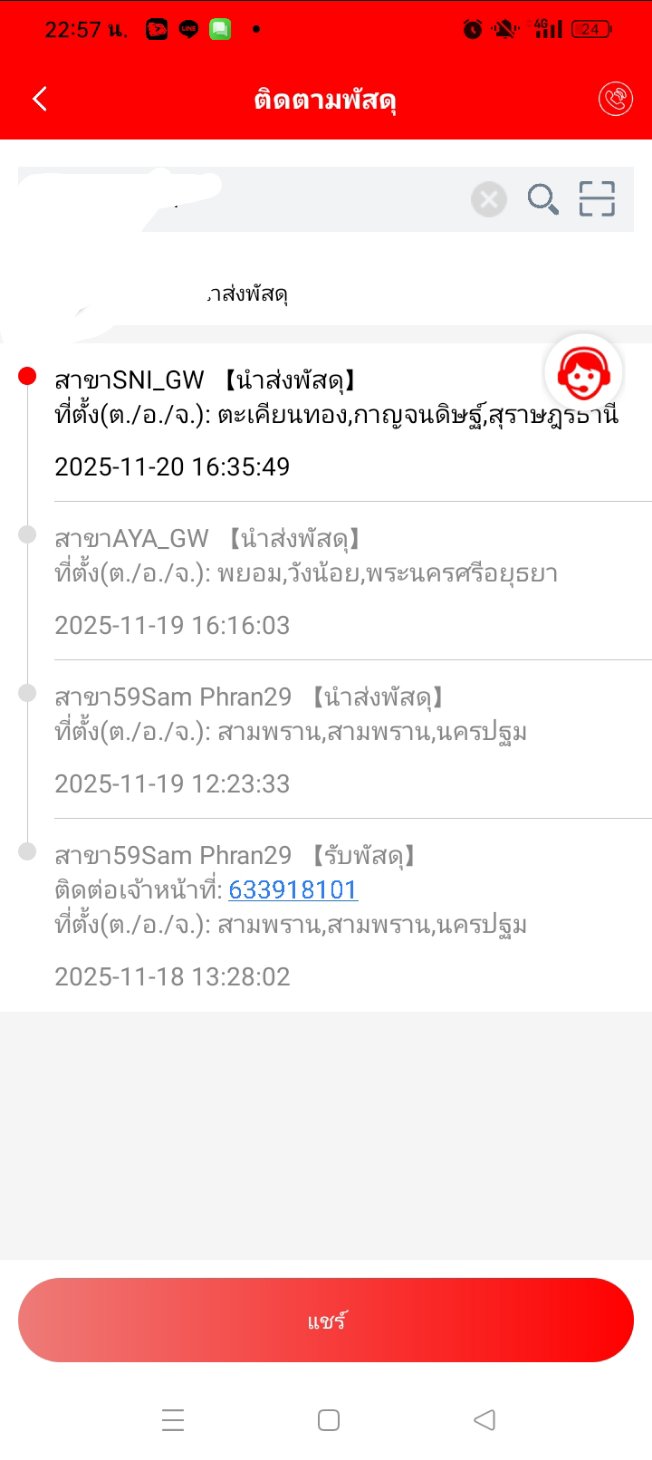Clear the tracking number field

[488, 200]
